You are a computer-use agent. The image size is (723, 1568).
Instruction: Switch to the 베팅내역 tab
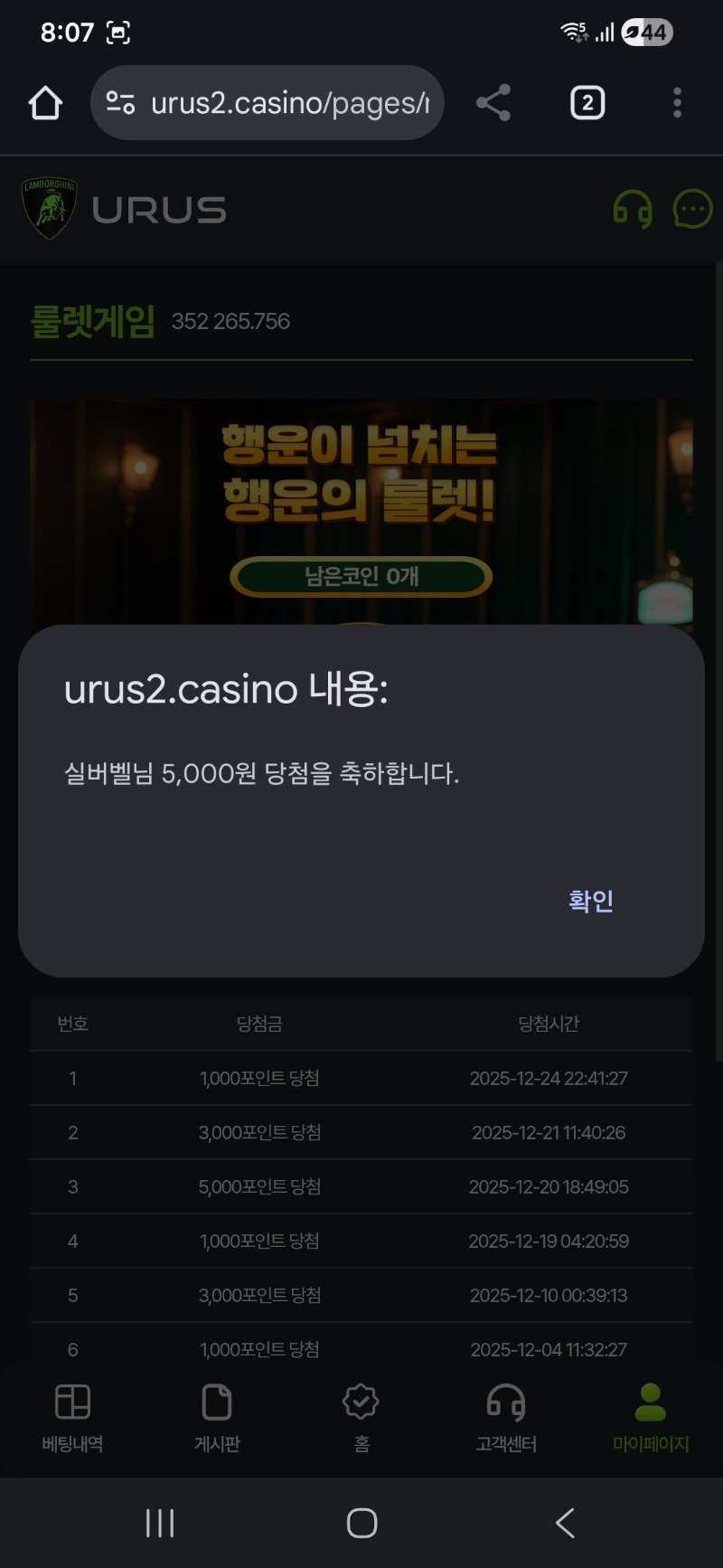pos(72,1417)
